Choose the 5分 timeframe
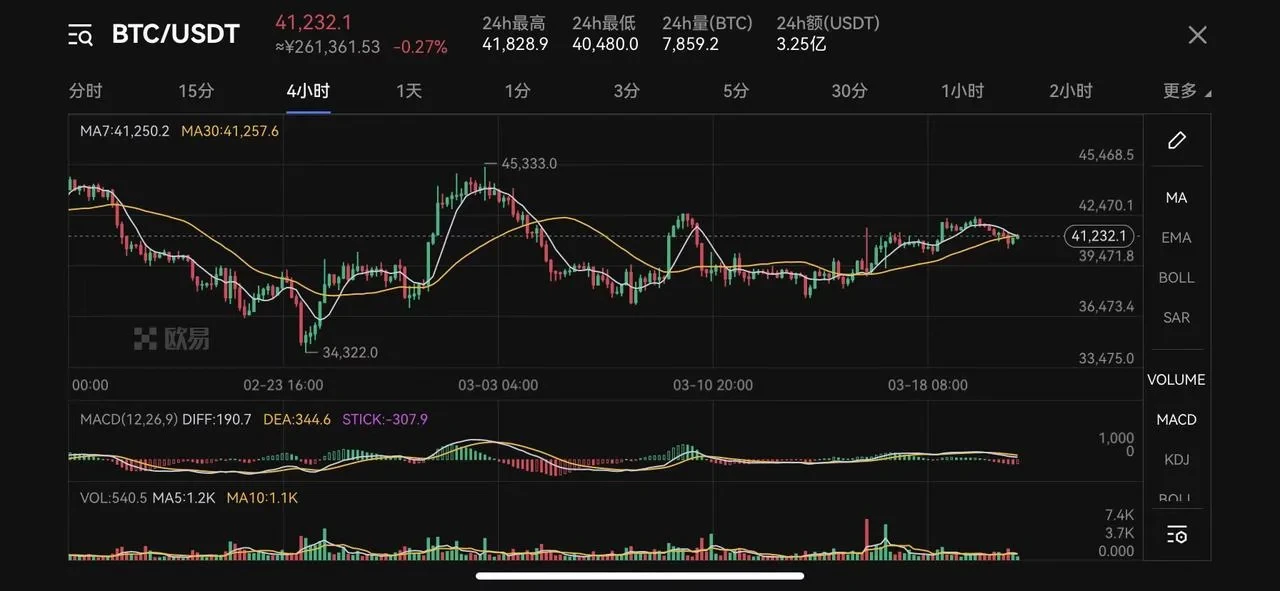Screen dimensions: 1280x591 point(735,91)
